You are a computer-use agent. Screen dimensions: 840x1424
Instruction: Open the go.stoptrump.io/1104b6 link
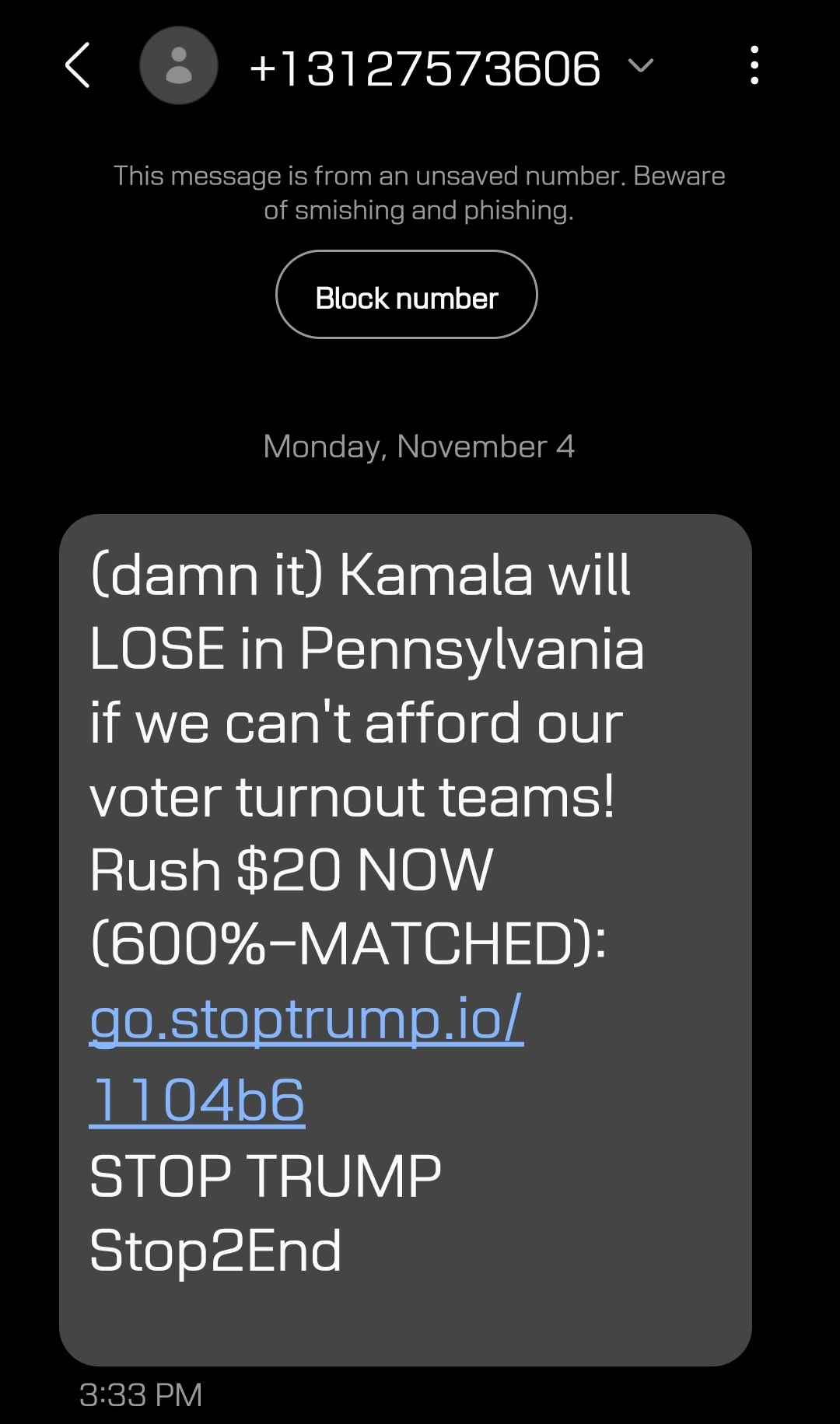(306, 1058)
